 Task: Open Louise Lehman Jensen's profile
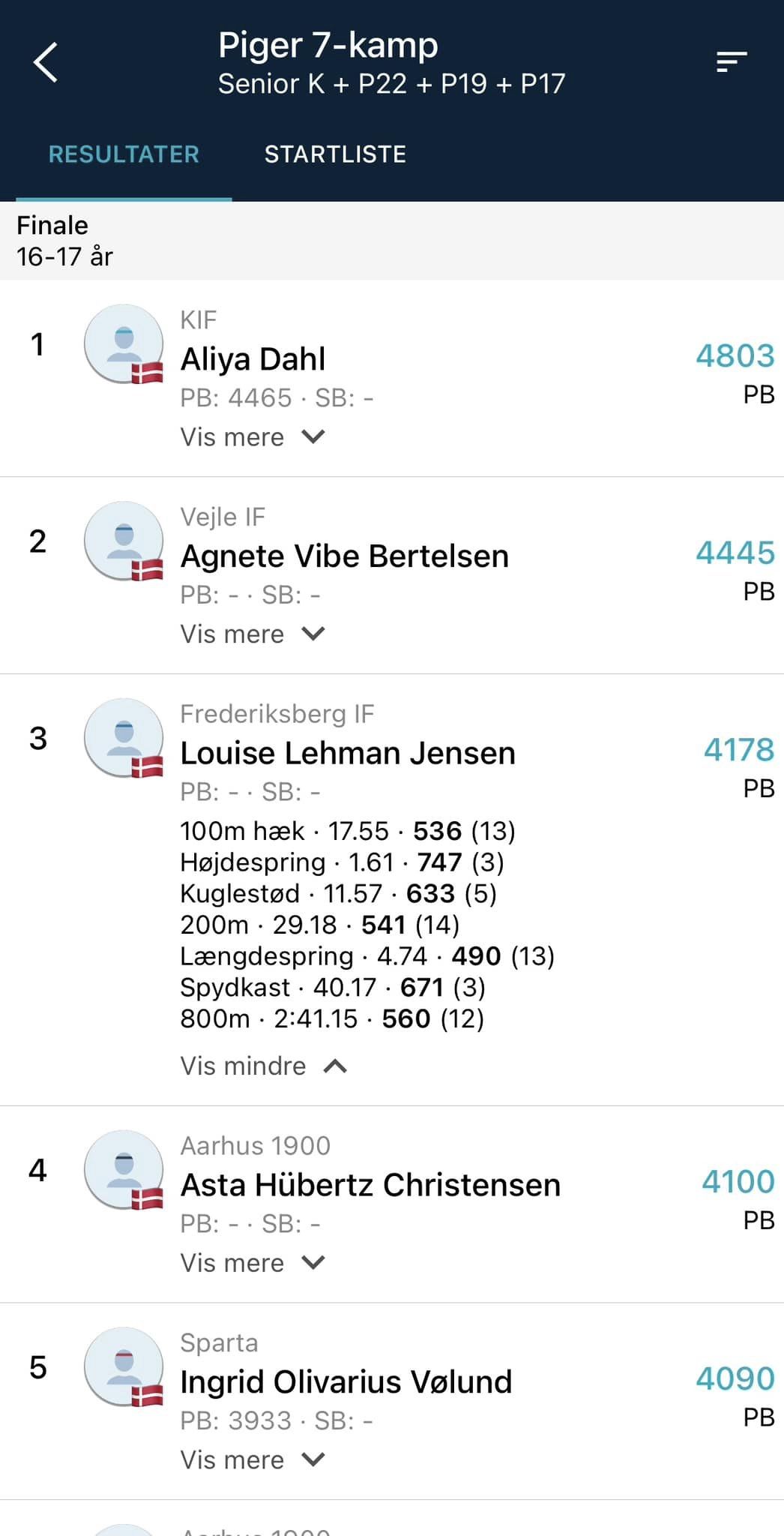click(x=348, y=754)
